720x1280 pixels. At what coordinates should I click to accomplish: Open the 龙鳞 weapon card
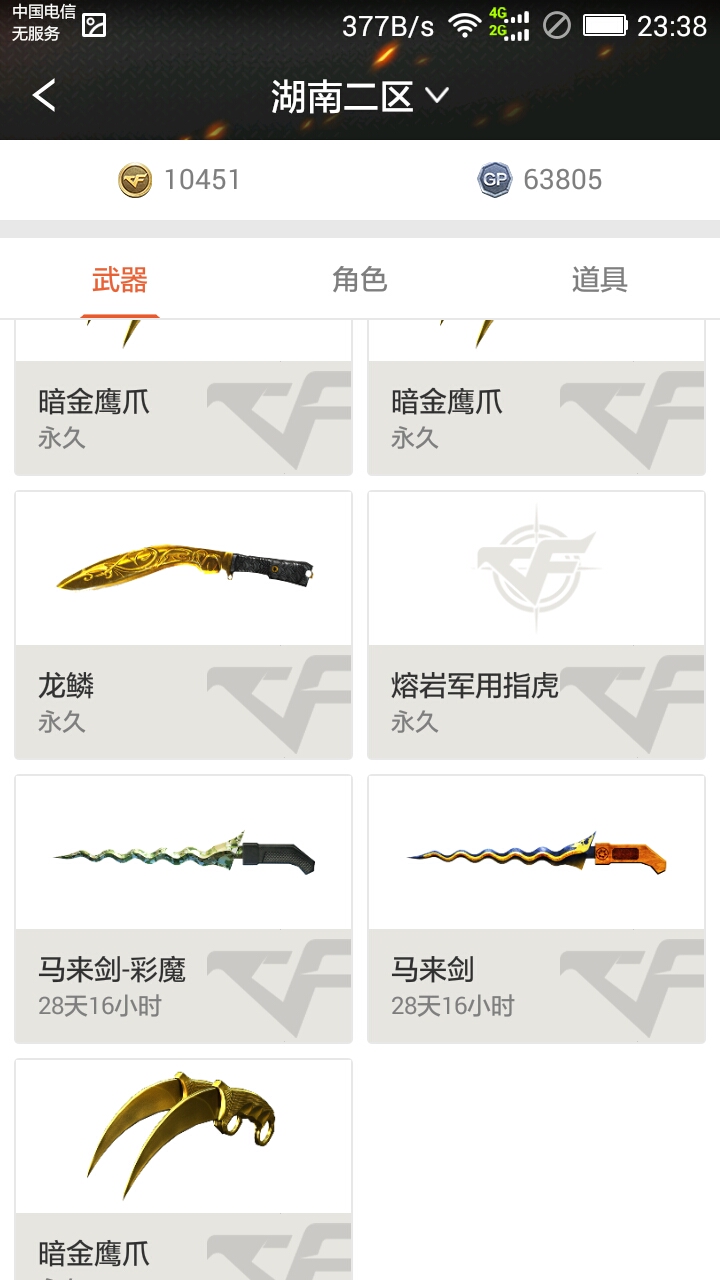(184, 625)
